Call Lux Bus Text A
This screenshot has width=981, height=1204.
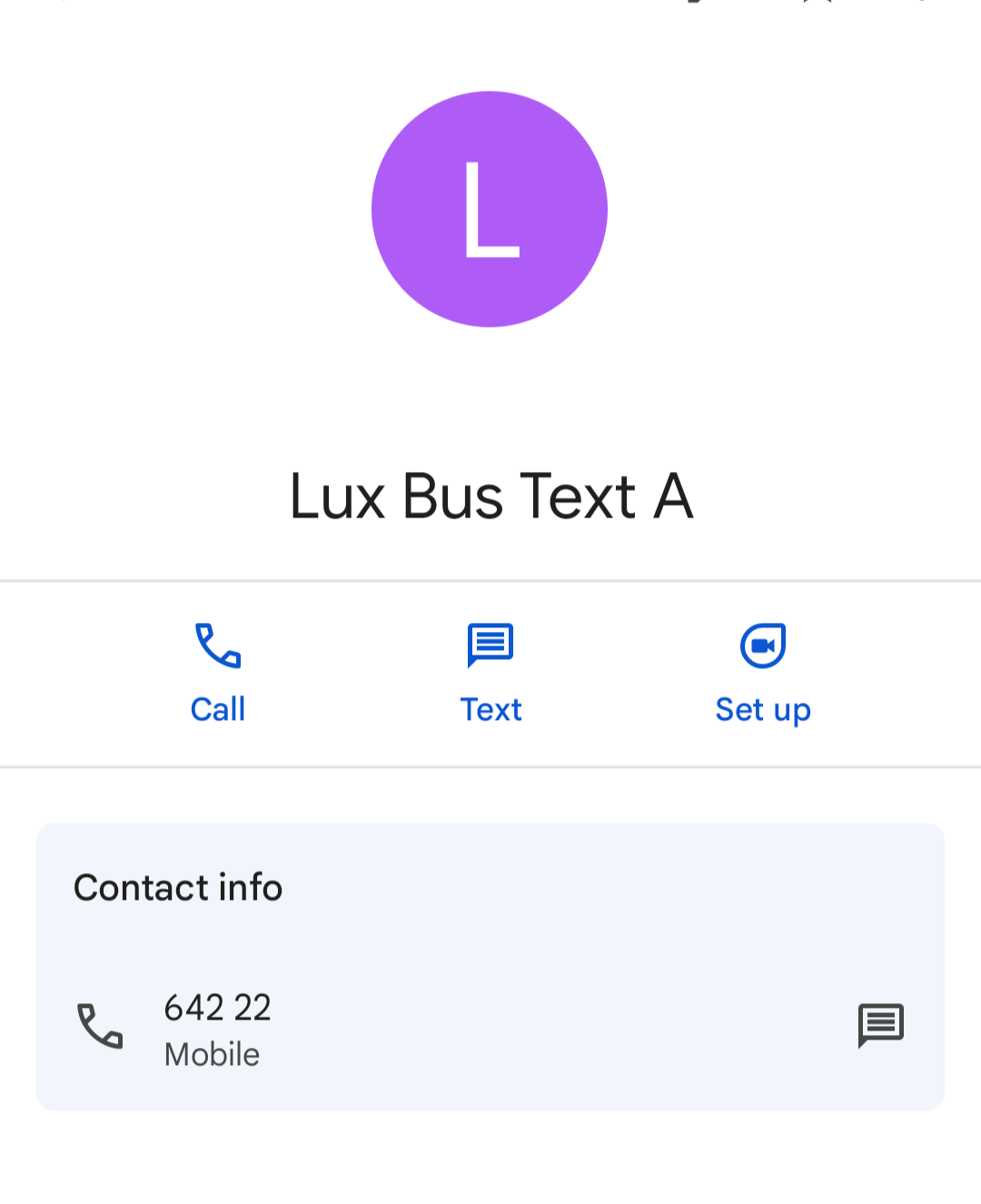[x=218, y=672]
